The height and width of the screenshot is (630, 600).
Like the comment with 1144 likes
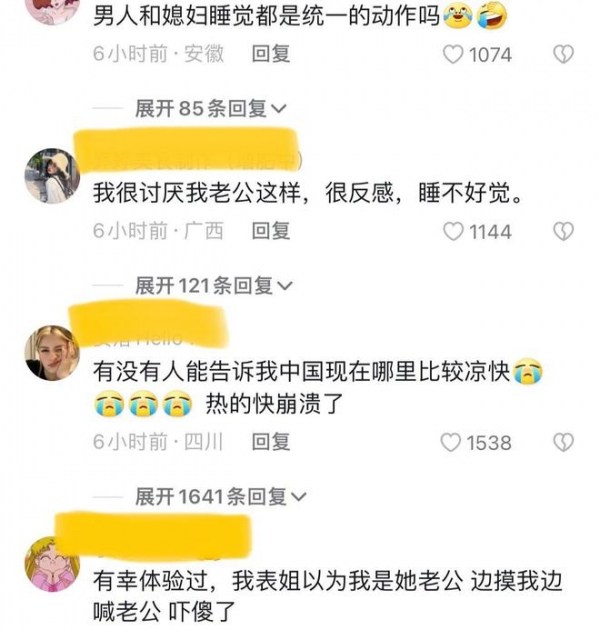pyautogui.click(x=454, y=232)
